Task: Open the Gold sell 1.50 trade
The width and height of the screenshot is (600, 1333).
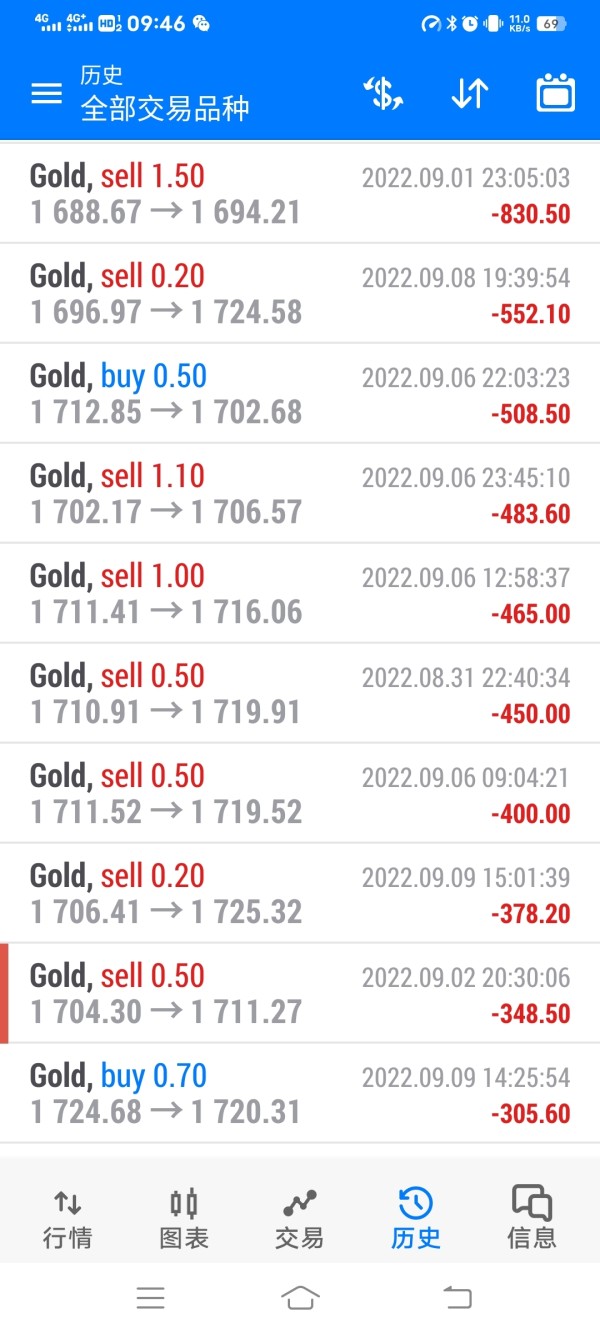Action: pos(300,193)
